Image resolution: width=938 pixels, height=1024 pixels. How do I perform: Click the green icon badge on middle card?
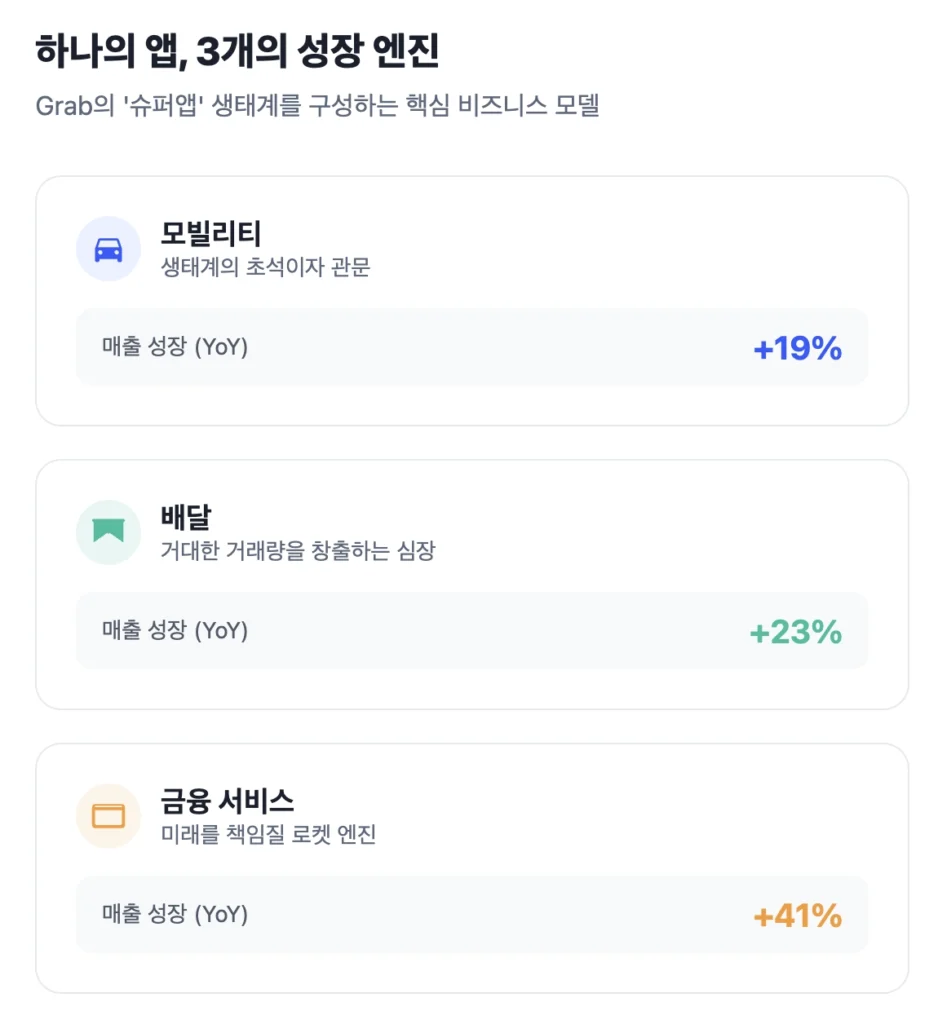108,532
